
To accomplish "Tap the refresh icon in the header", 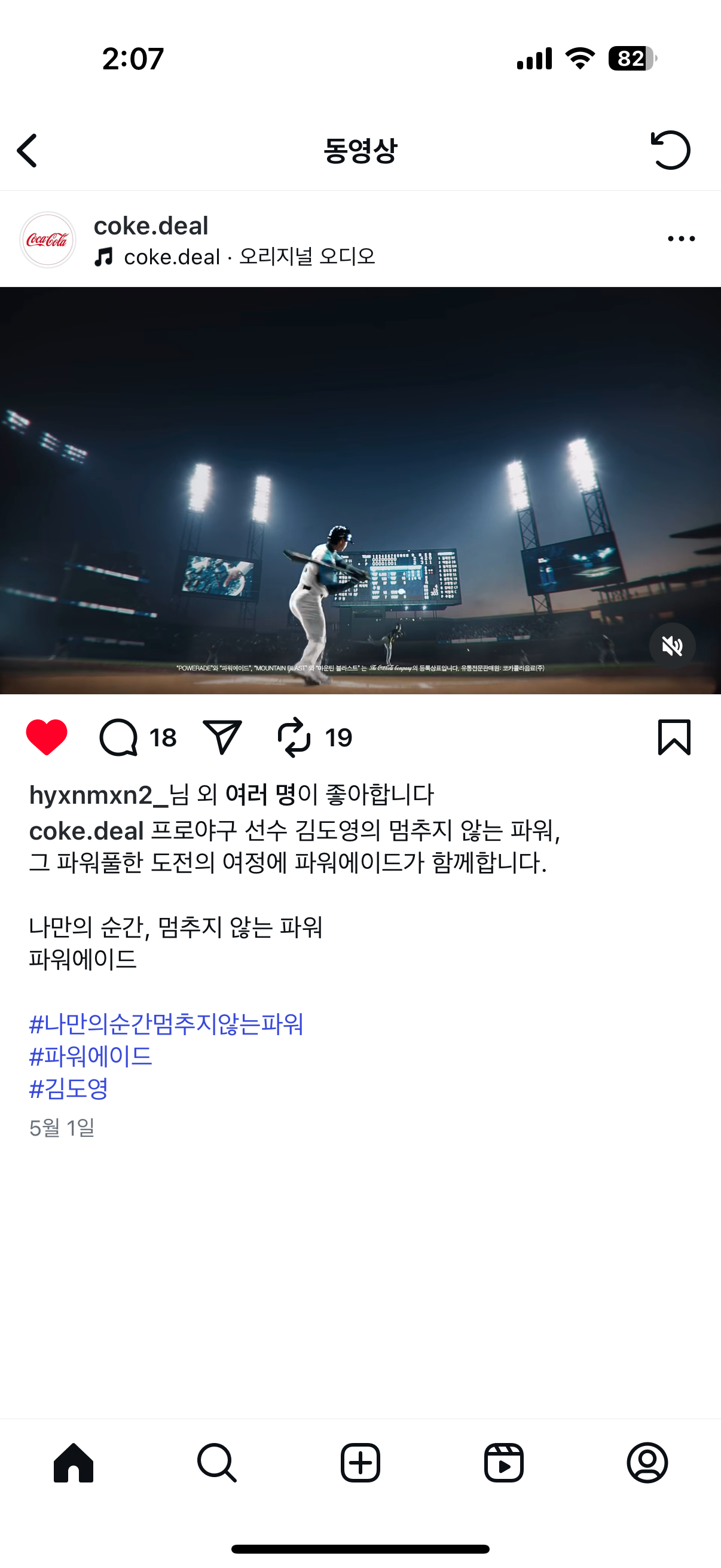I will pyautogui.click(x=670, y=150).
